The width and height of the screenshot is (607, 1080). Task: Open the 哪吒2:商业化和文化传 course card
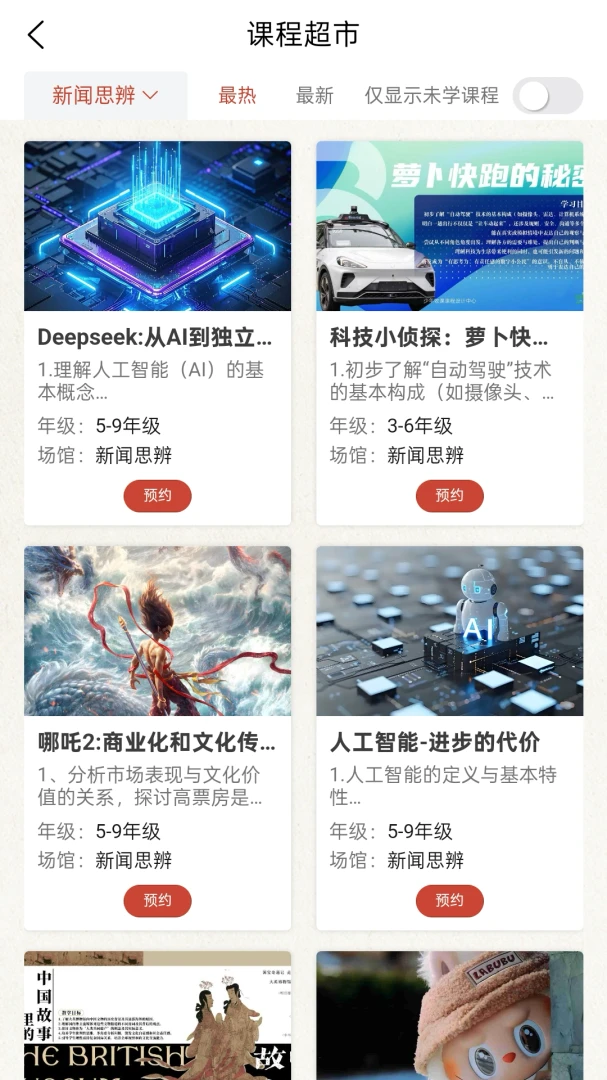pos(158,738)
